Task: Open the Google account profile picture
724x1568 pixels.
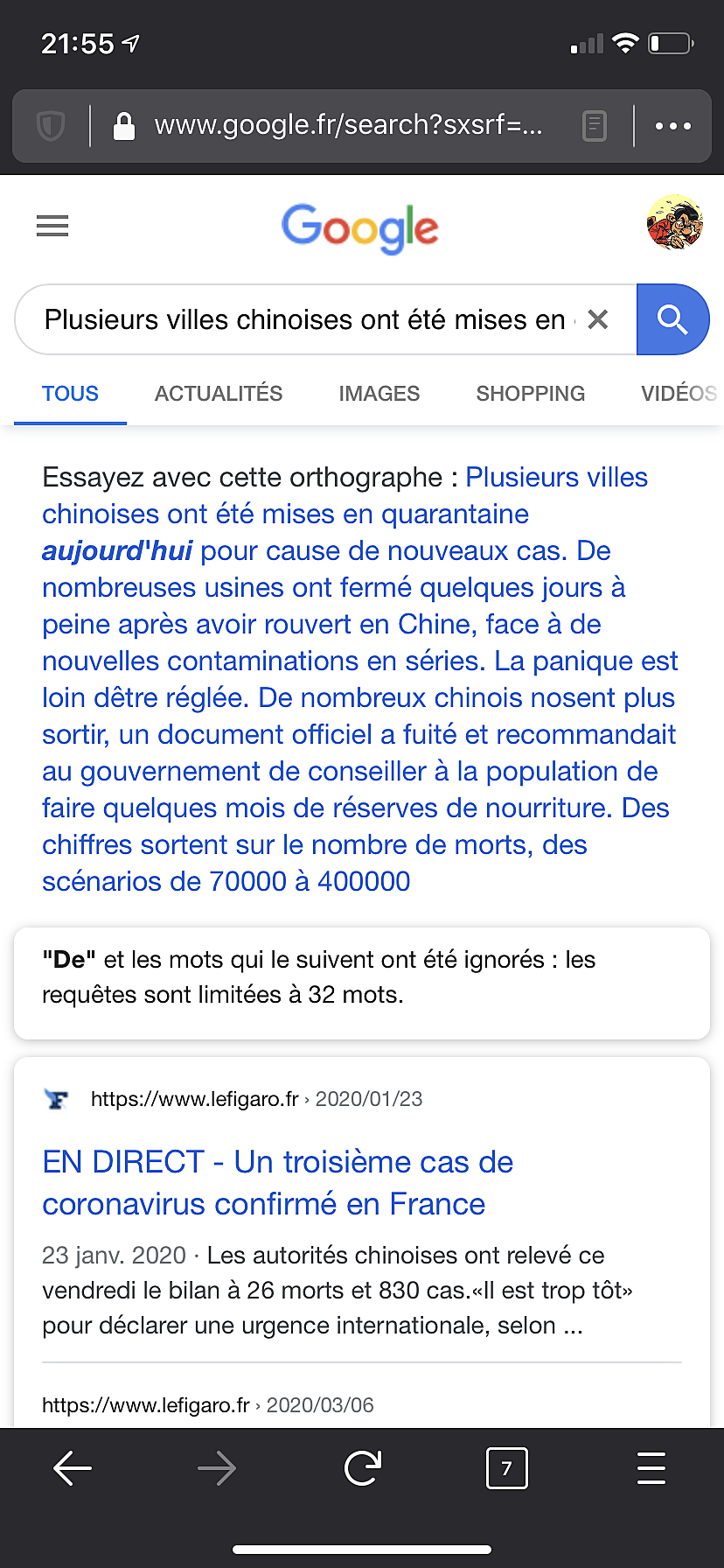Action: (674, 222)
